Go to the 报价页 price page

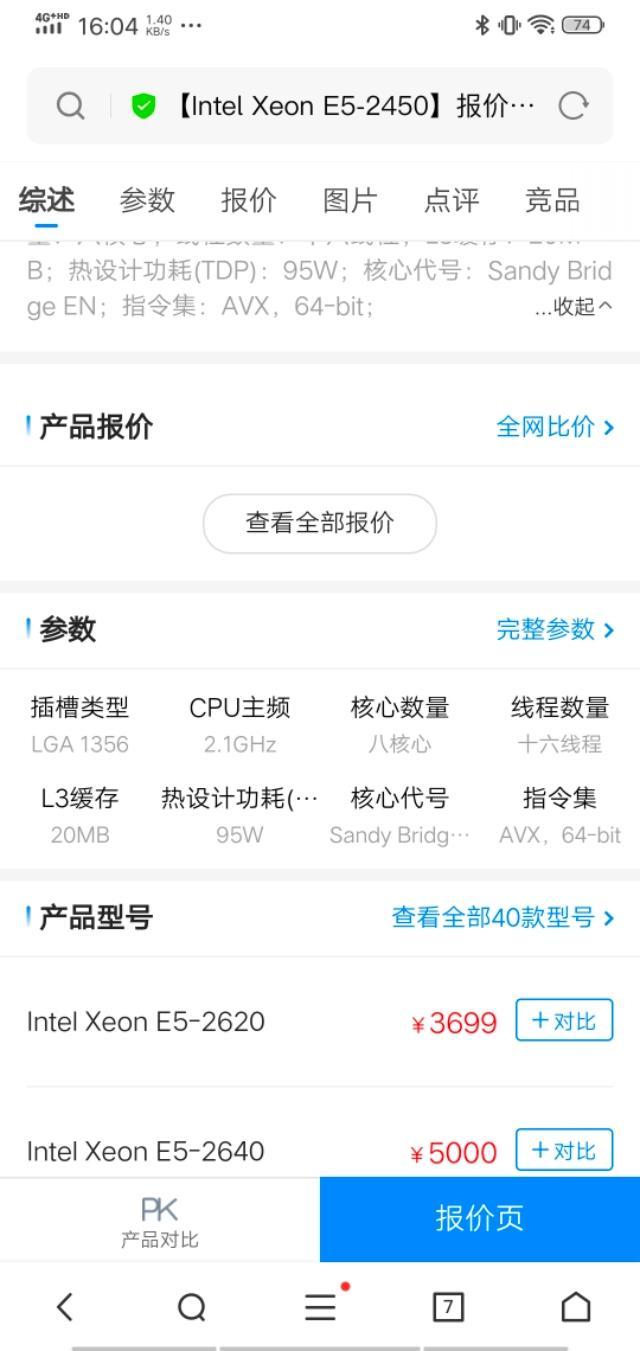pyautogui.click(x=480, y=1219)
